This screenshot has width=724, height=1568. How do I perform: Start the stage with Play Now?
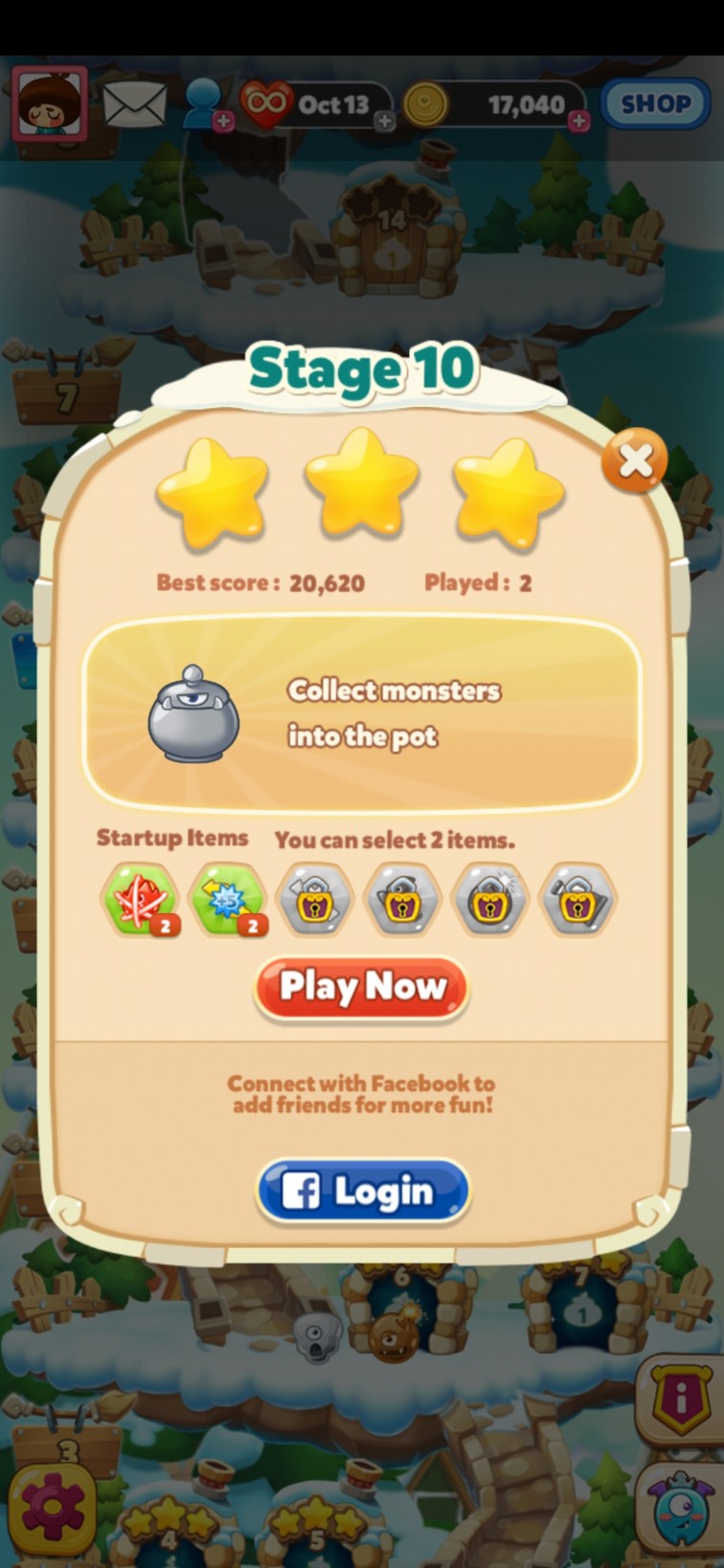click(361, 986)
